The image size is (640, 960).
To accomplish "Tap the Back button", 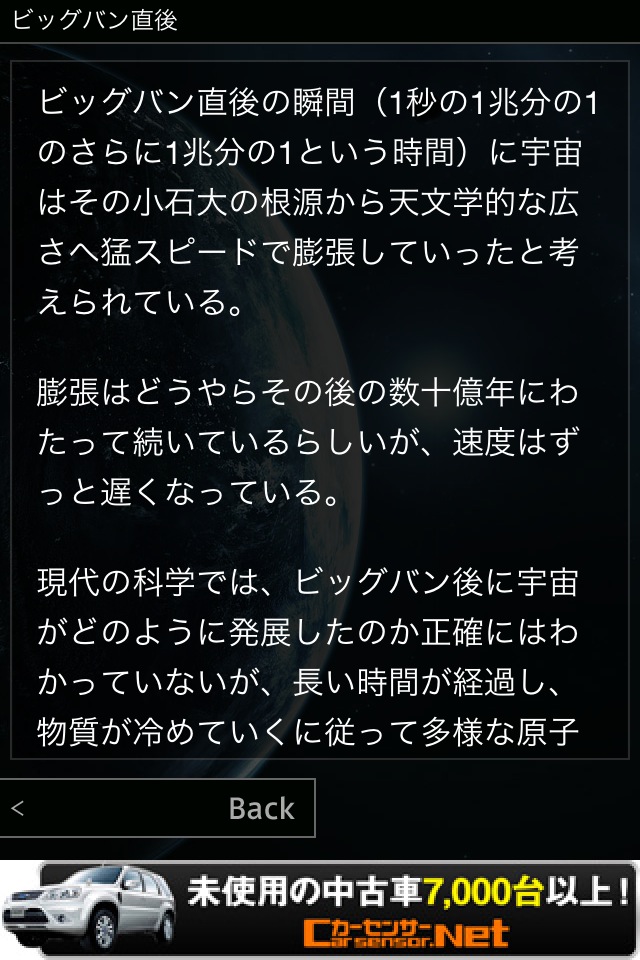I will point(157,808).
